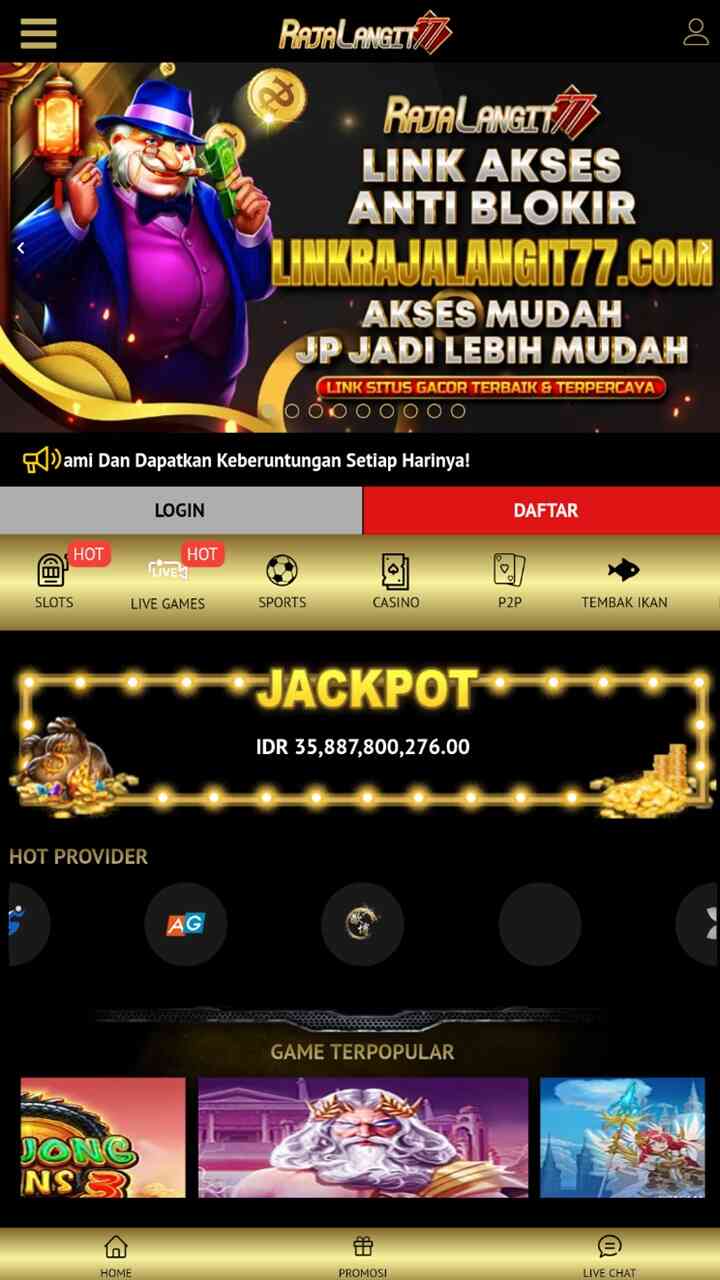
Task: Open the Zeus game thumbnail
Action: point(363,1137)
